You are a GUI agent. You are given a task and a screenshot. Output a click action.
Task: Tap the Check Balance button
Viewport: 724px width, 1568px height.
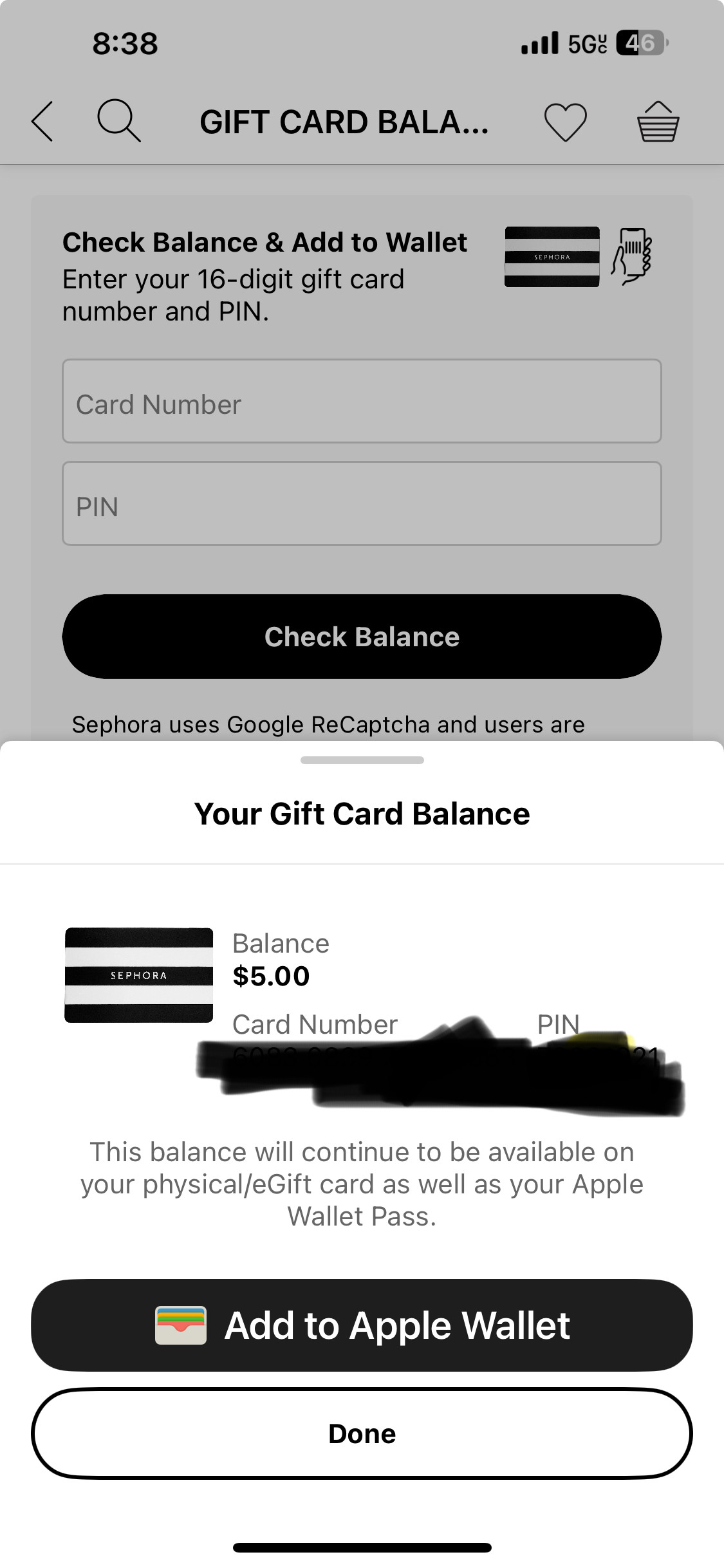pos(362,637)
